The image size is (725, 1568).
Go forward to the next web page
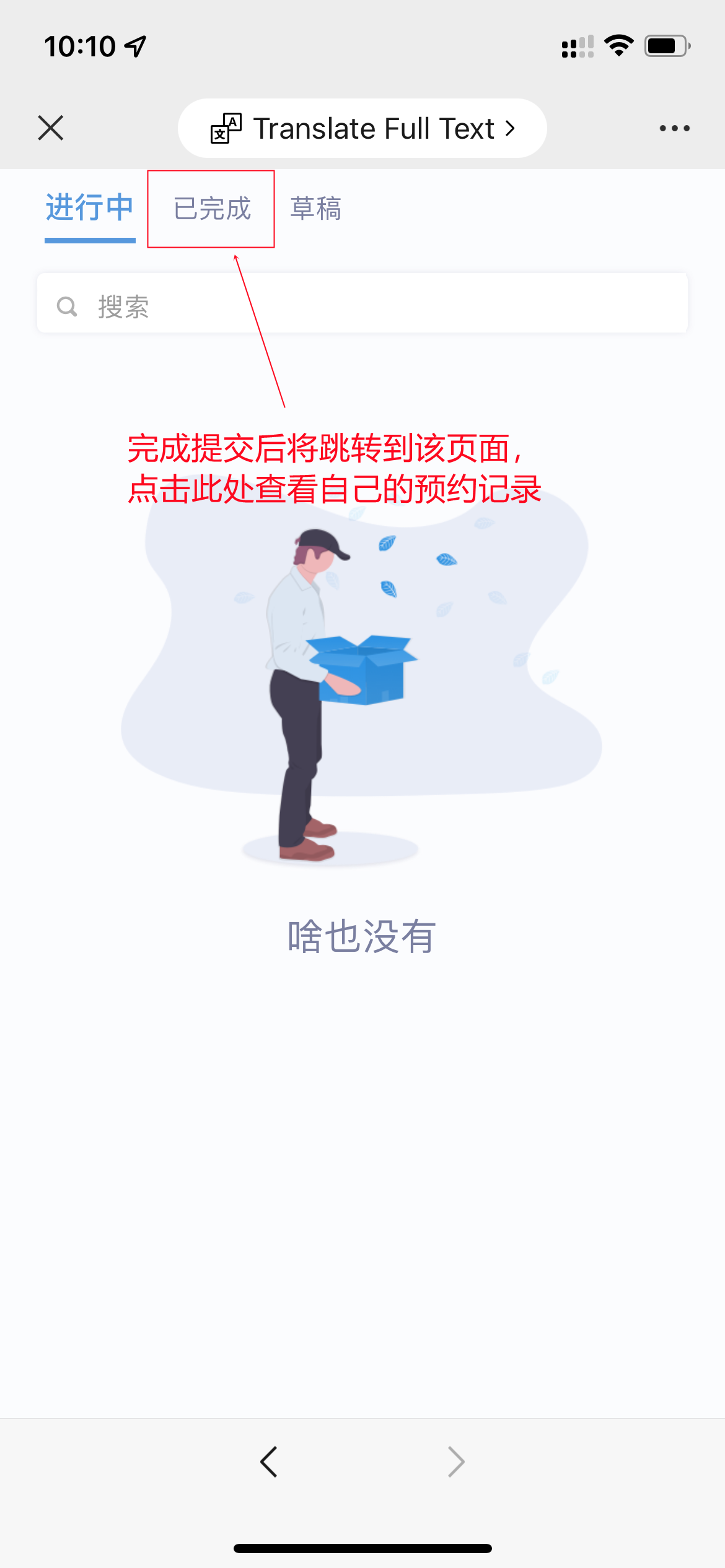coord(456,1462)
